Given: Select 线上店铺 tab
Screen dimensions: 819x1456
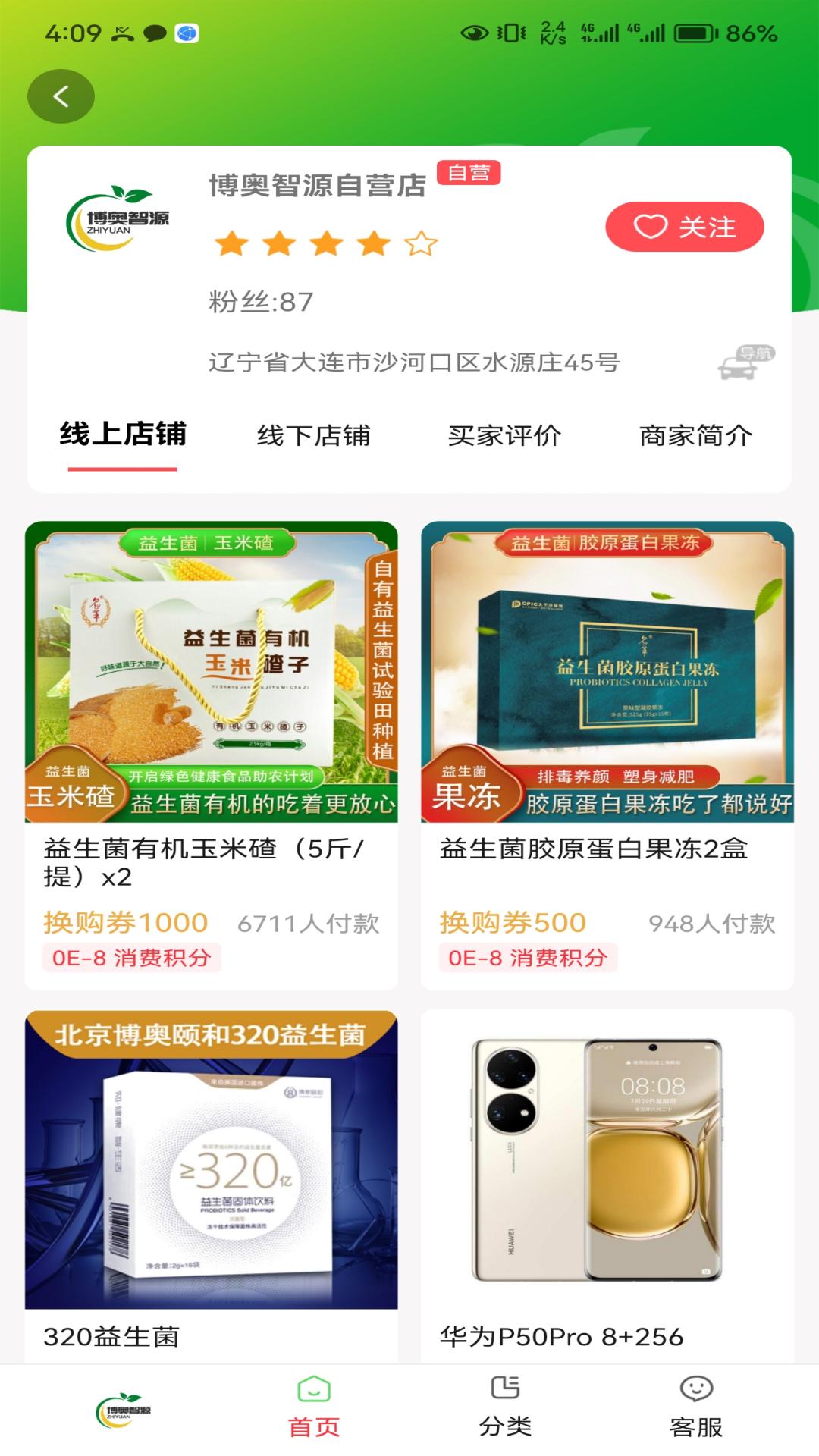Looking at the screenshot, I should (123, 435).
